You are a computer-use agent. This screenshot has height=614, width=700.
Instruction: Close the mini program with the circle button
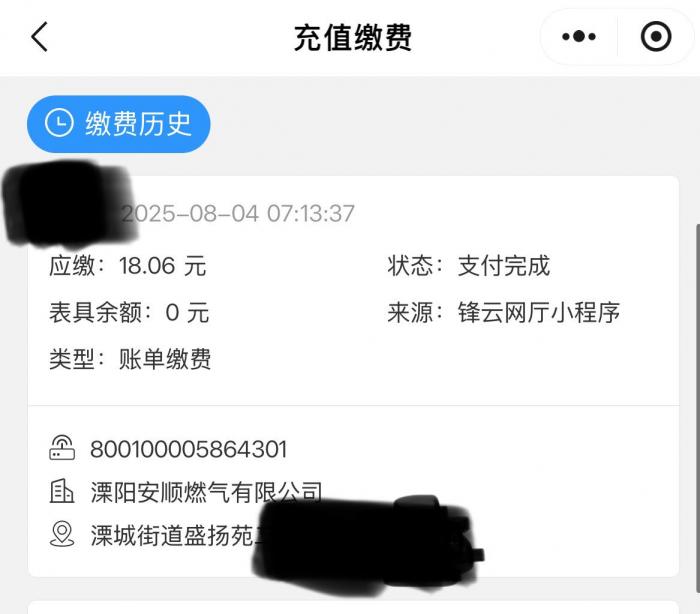click(655, 37)
